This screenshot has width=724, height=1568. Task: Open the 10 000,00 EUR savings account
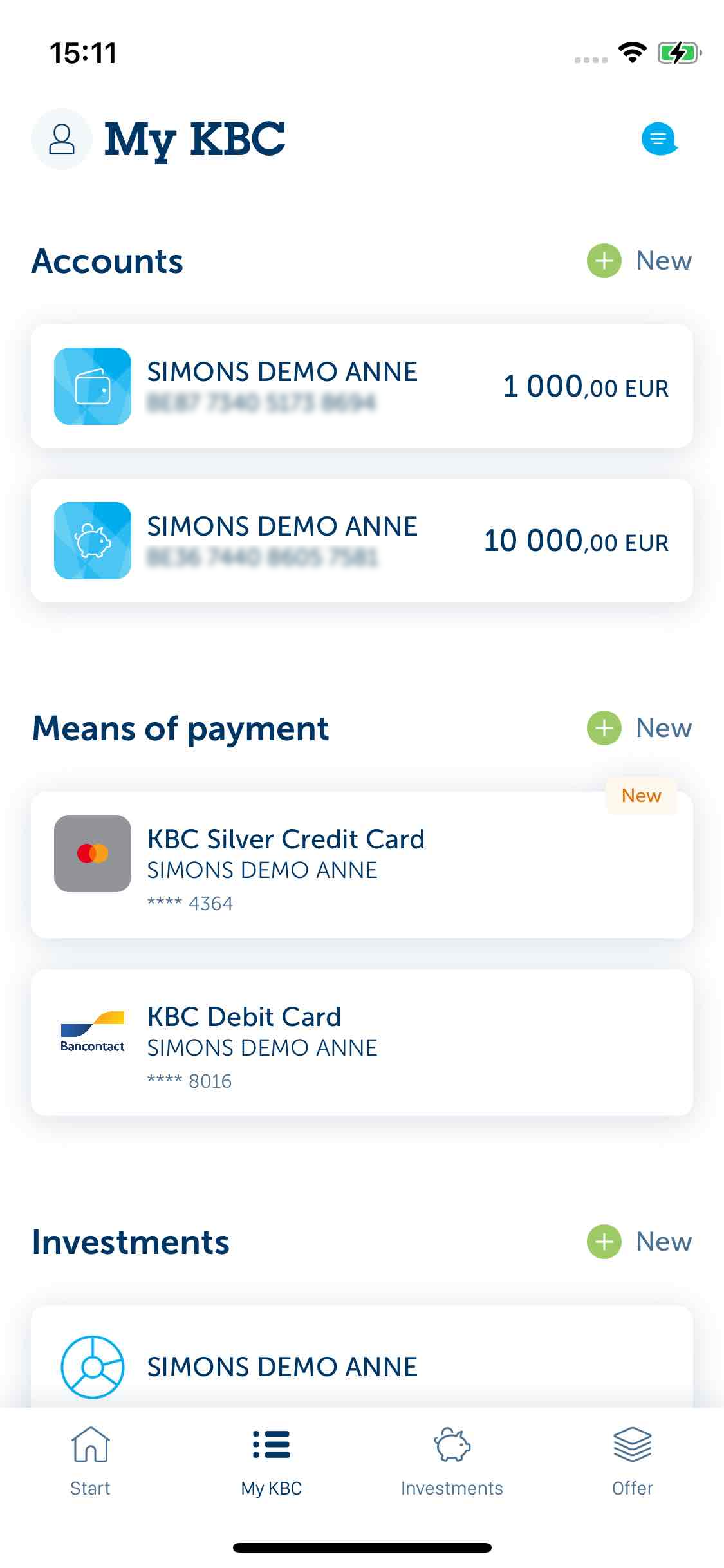tap(362, 541)
